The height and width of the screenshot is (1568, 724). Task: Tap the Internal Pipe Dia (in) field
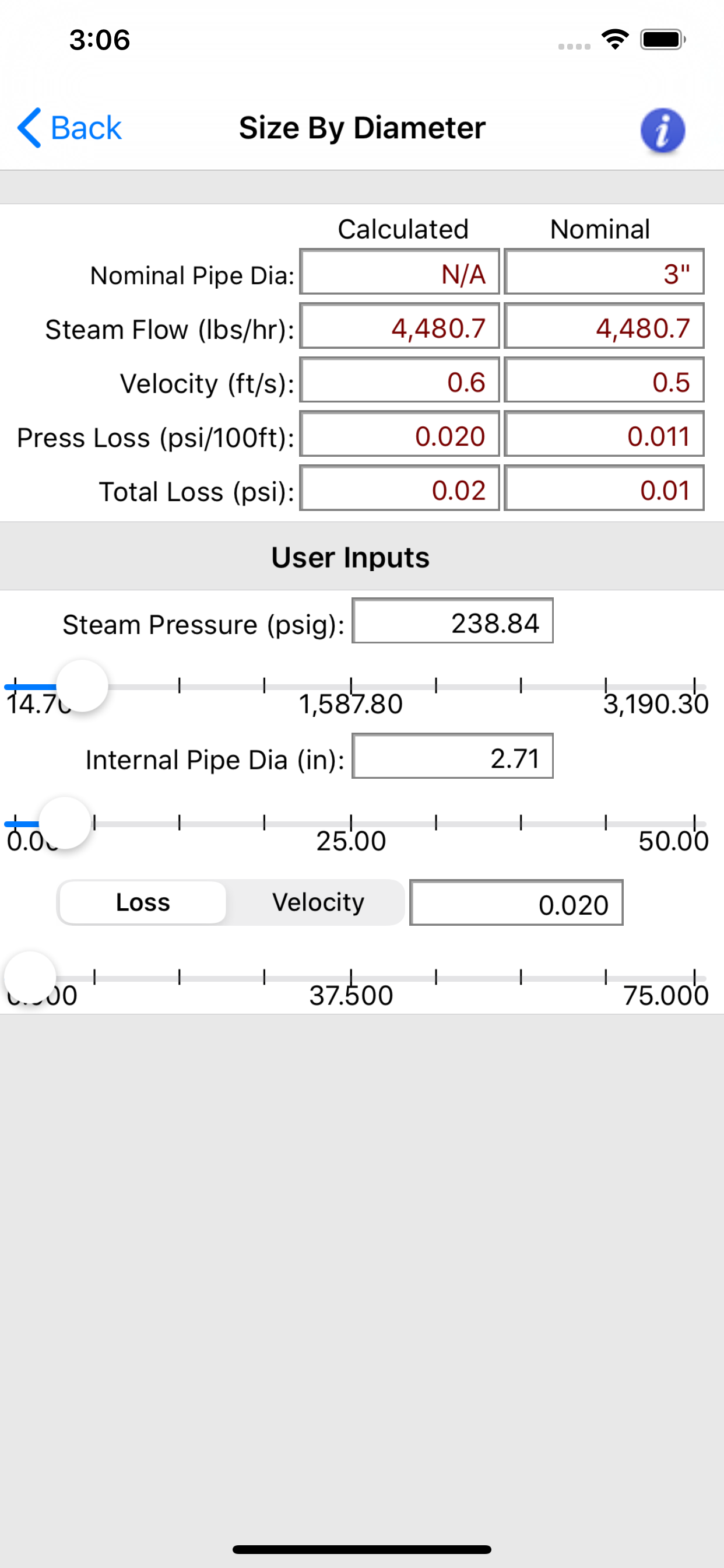[x=453, y=756]
